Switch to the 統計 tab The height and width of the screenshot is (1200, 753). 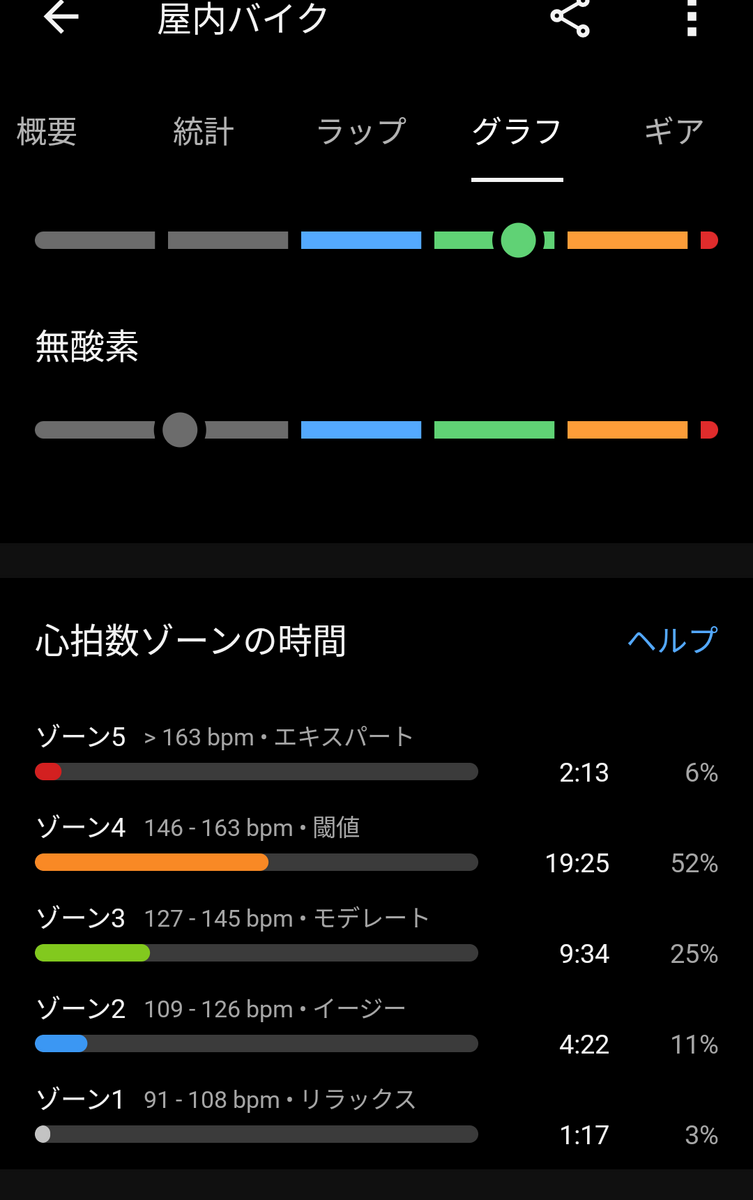203,131
